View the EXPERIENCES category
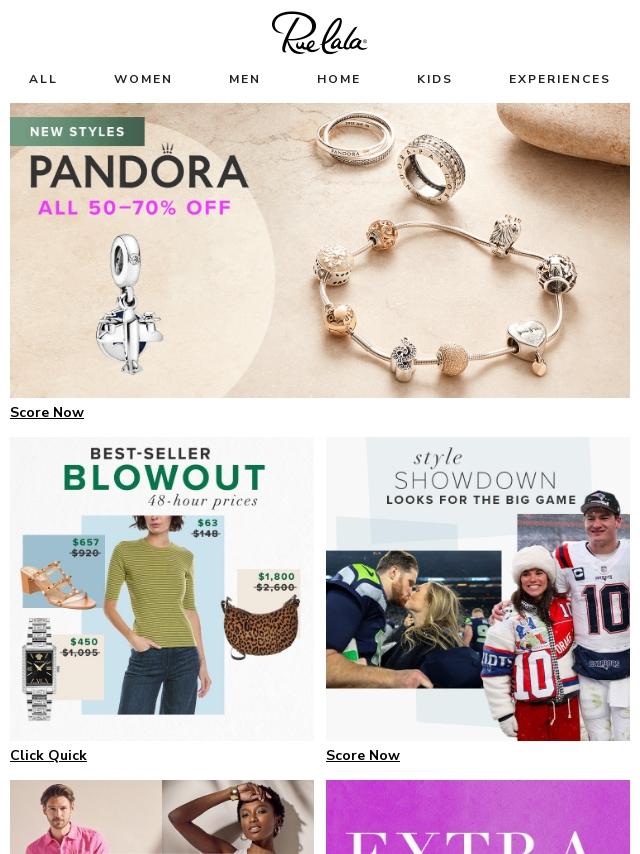 (x=559, y=79)
